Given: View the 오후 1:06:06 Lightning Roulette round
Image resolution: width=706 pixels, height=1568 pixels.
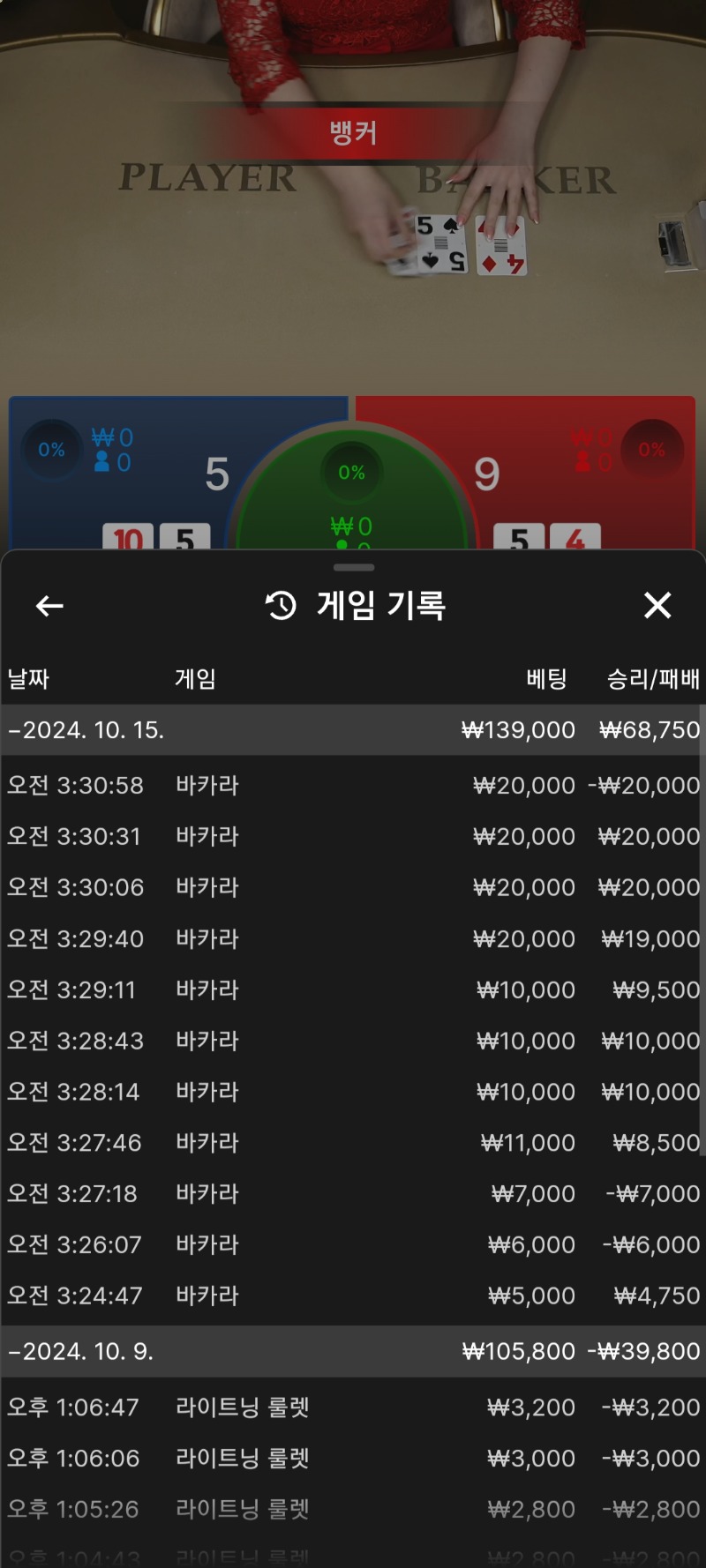Looking at the screenshot, I should coord(353,1458).
